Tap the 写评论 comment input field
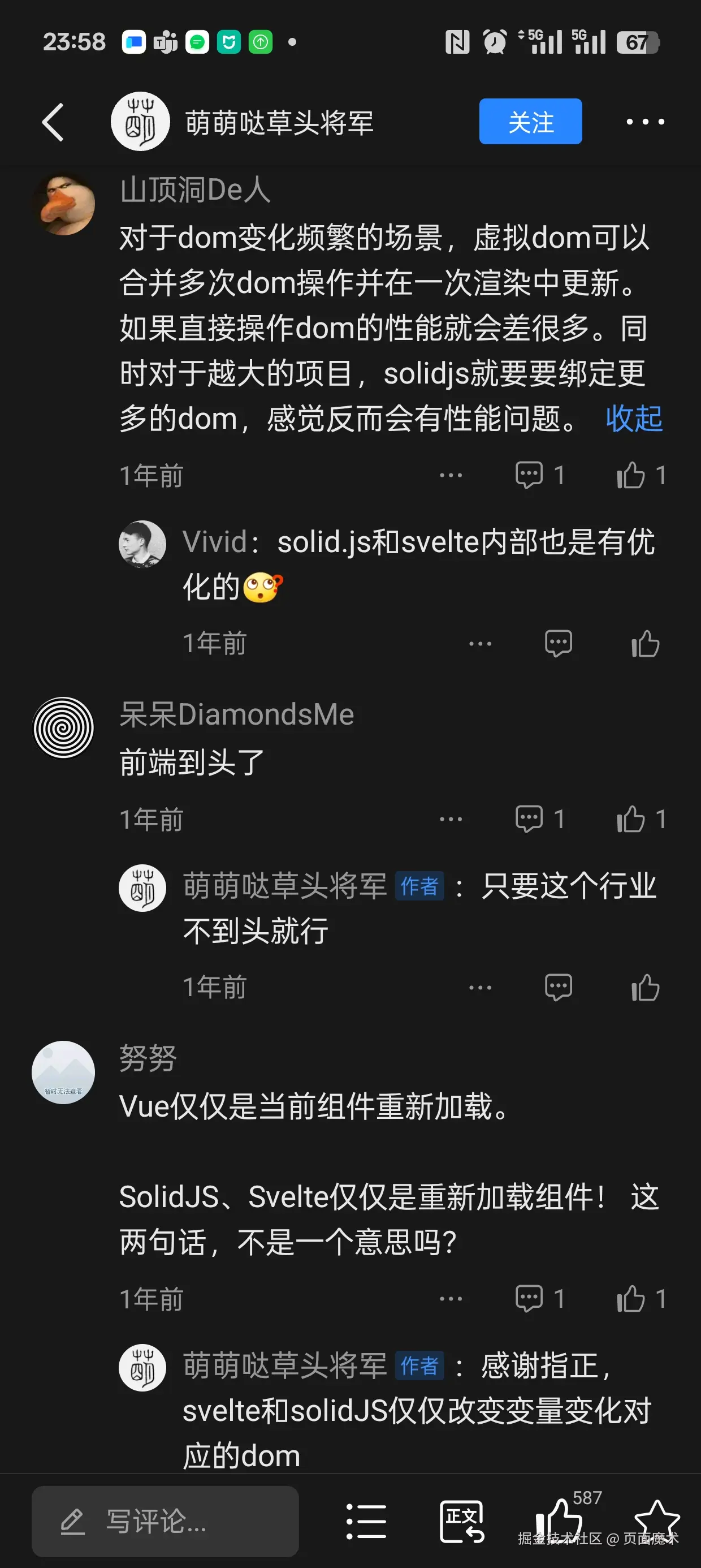The width and height of the screenshot is (701, 1568). [x=165, y=1521]
